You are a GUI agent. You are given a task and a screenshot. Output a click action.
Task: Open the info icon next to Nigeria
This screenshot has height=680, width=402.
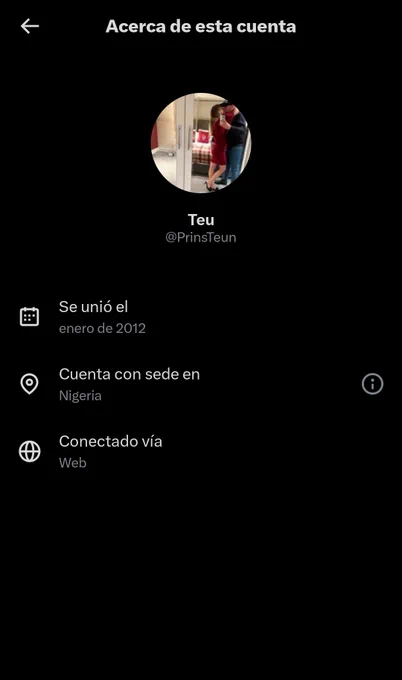373,384
